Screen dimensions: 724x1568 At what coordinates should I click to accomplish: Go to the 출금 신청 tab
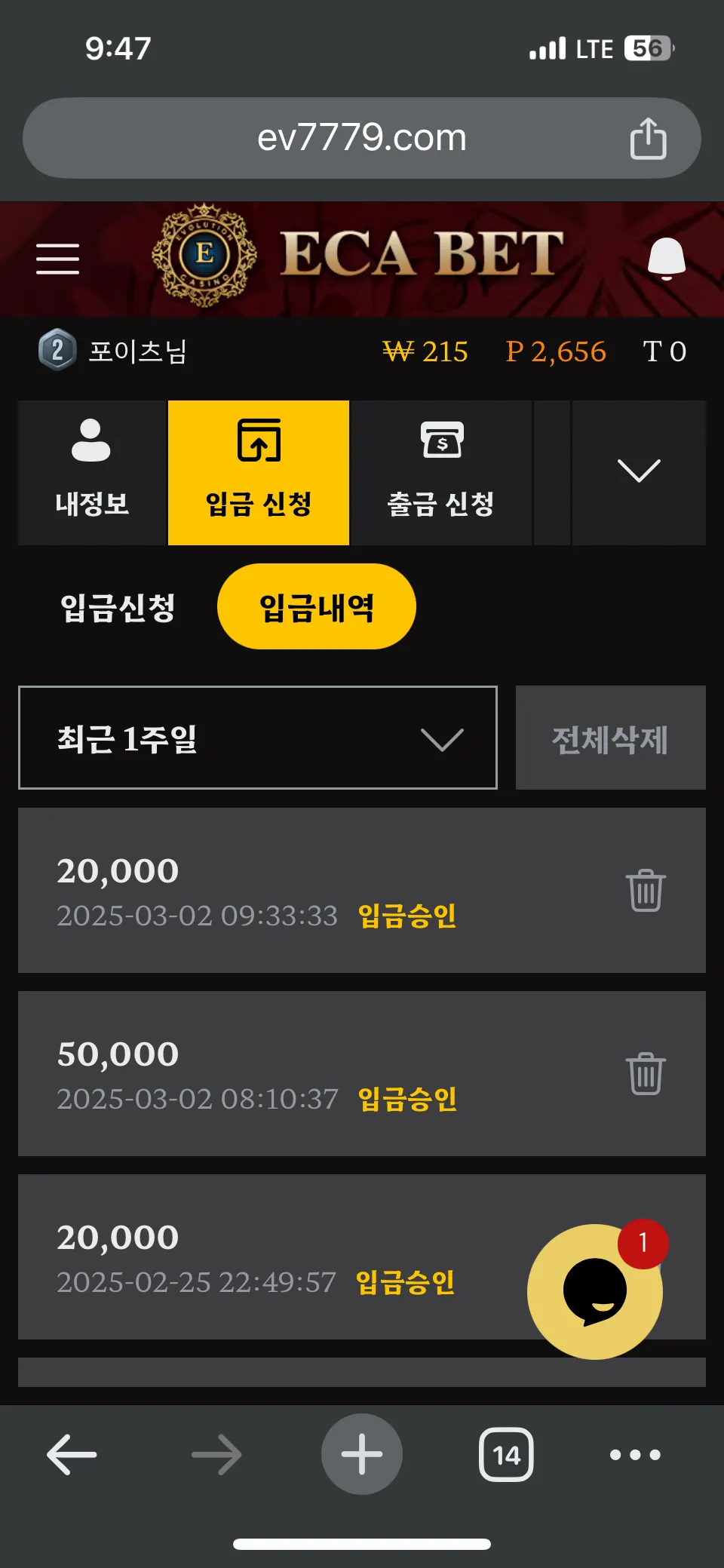click(x=441, y=472)
